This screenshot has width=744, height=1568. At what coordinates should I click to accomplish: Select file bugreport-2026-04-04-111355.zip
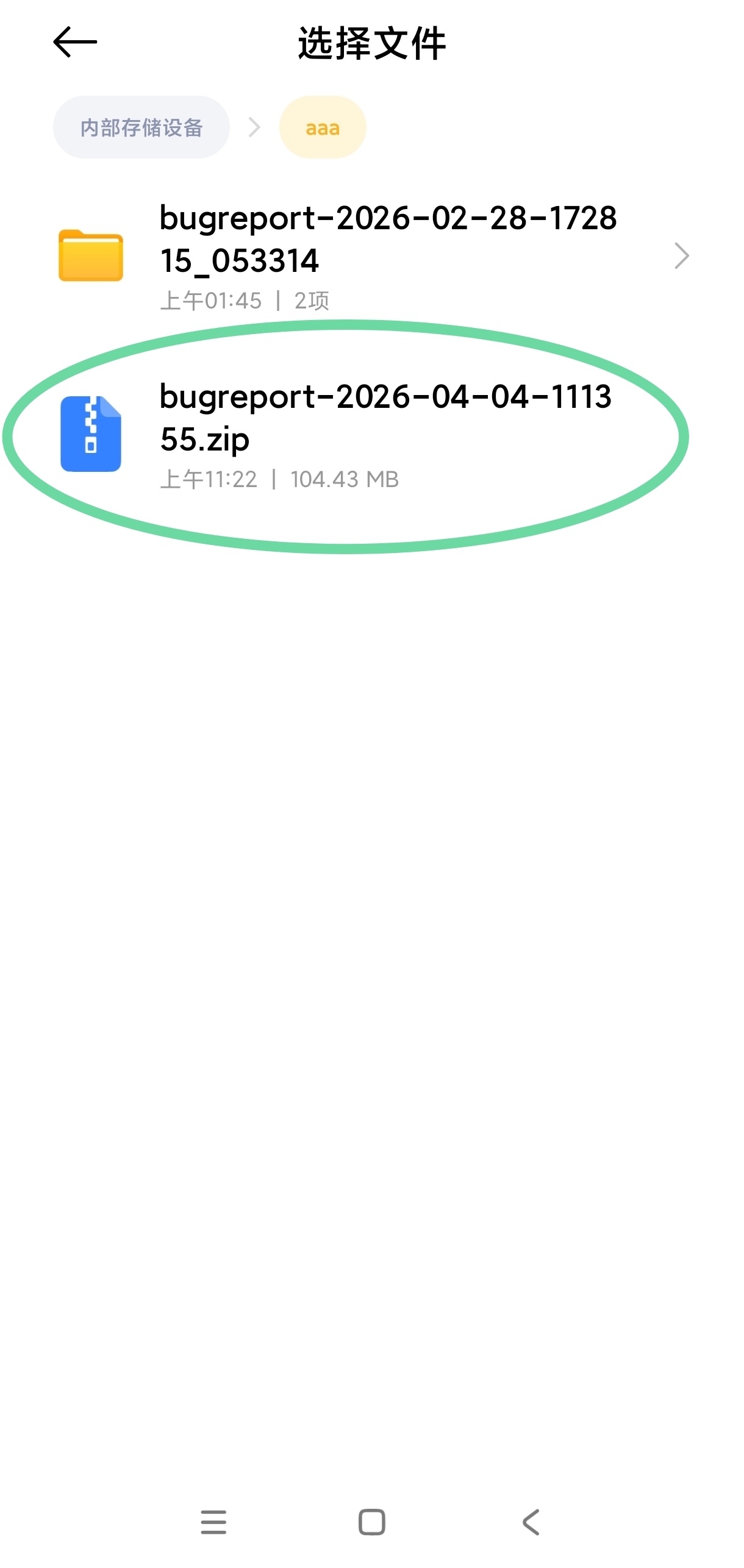click(372, 435)
